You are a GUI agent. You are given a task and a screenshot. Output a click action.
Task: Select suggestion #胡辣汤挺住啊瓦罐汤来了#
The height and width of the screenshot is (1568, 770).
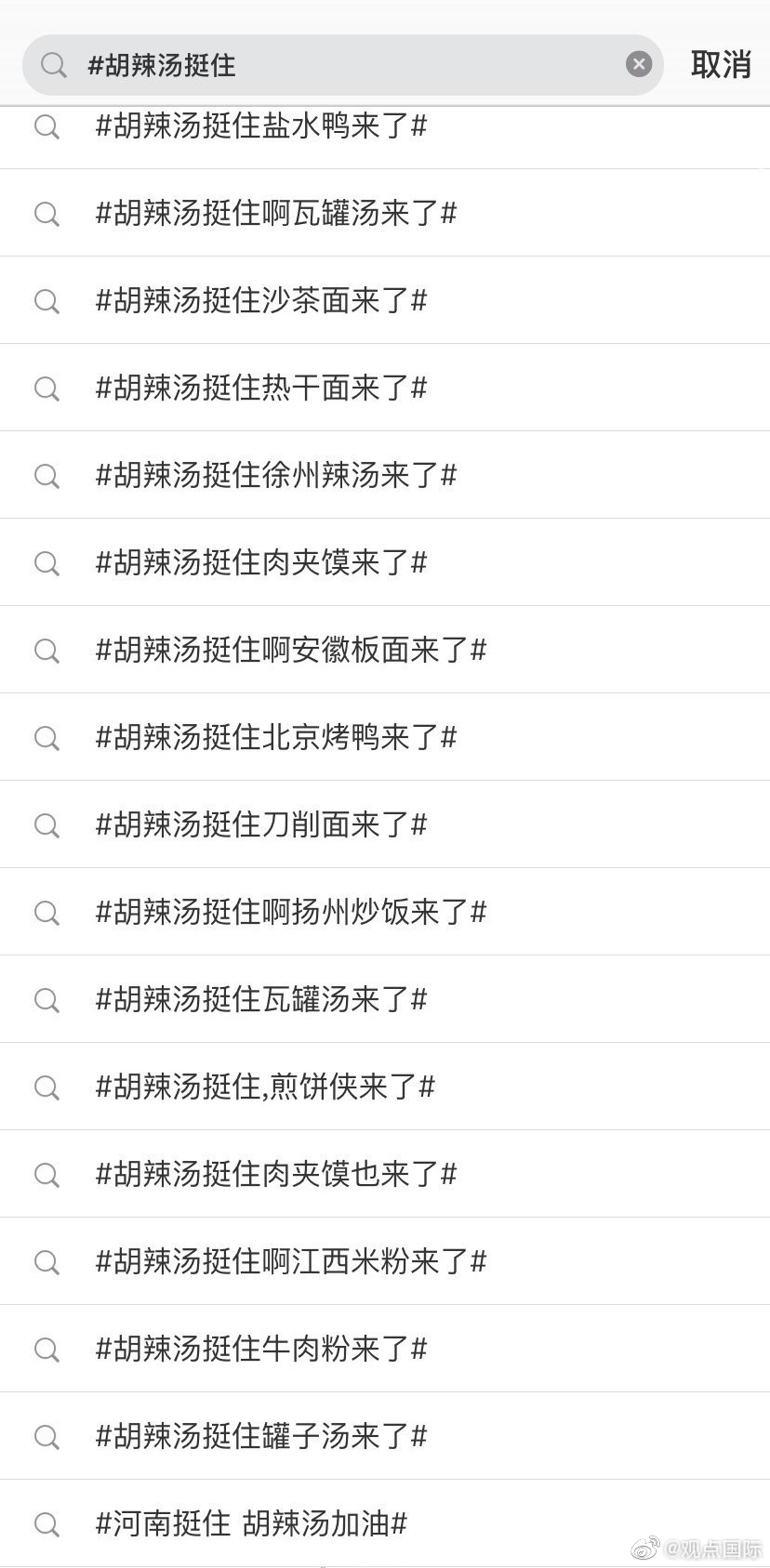[276, 213]
